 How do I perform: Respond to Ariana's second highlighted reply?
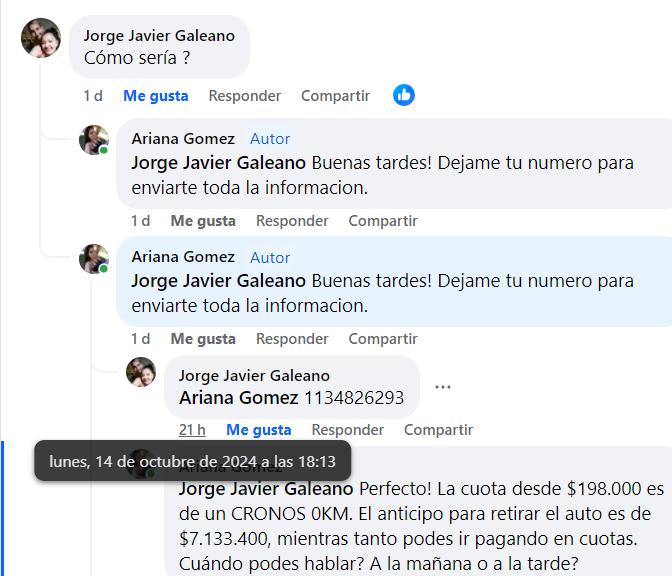[292, 339]
